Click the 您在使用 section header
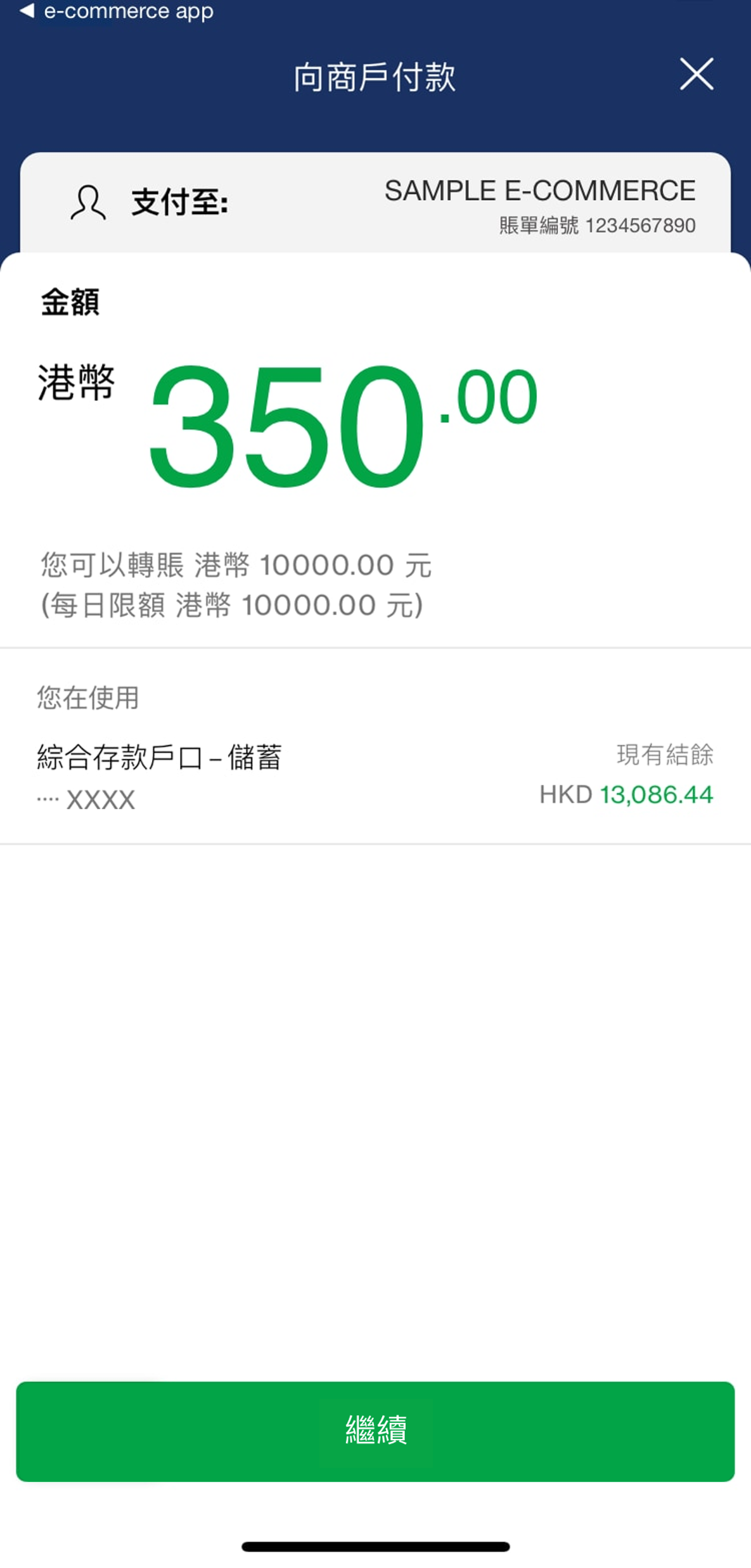This screenshot has width=751, height=1568. pos(89,698)
